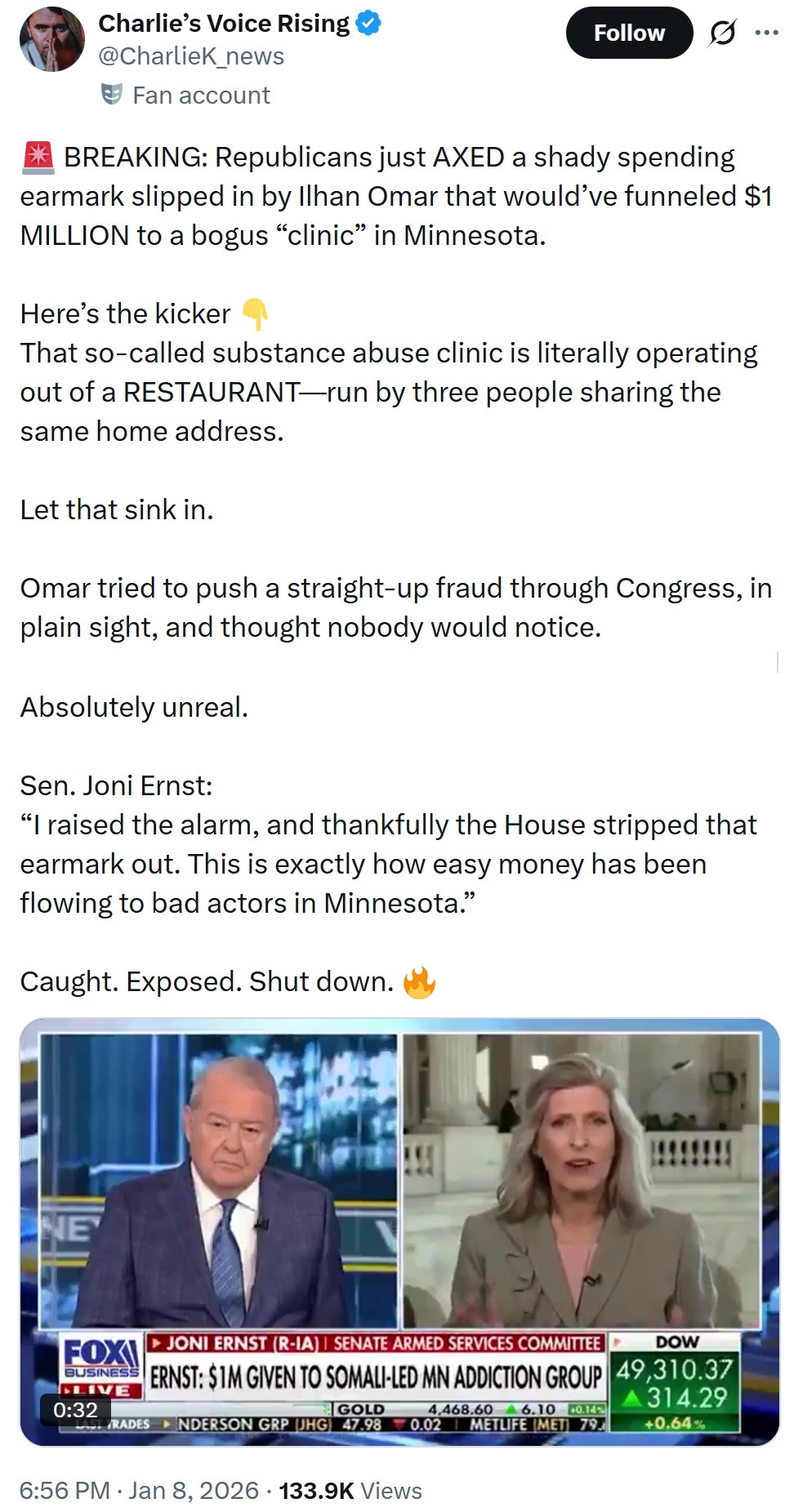Open the @CharlieK_news handle
The image size is (794, 1512).
coord(191,56)
